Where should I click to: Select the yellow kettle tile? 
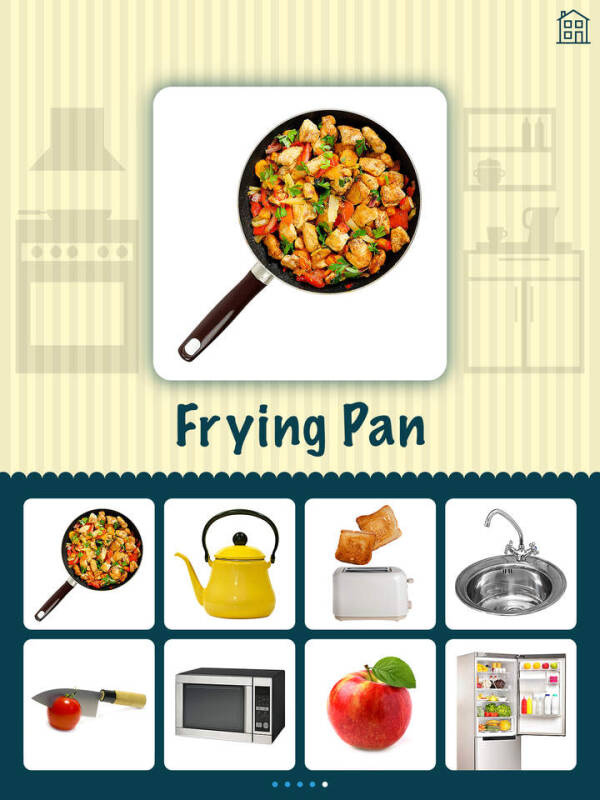230,564
